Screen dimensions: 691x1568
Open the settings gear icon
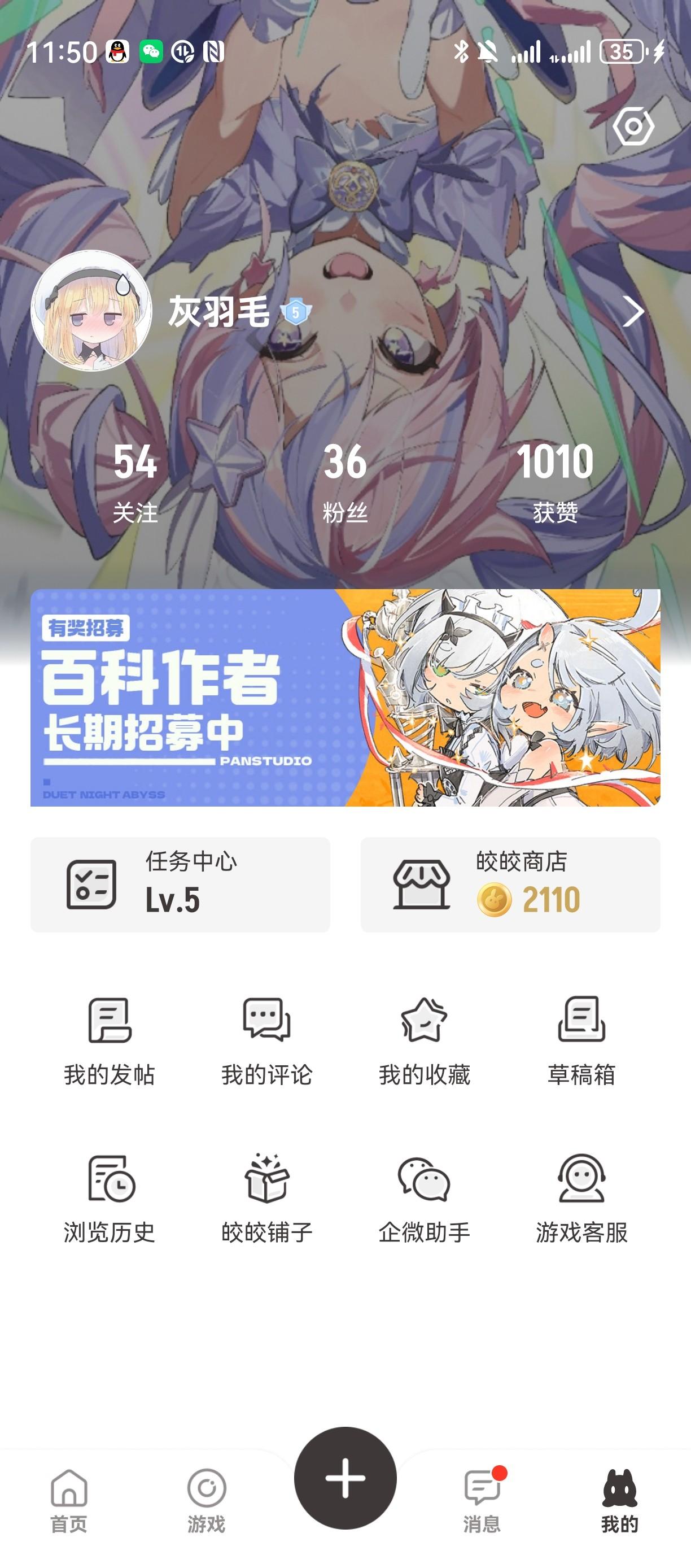[x=633, y=127]
